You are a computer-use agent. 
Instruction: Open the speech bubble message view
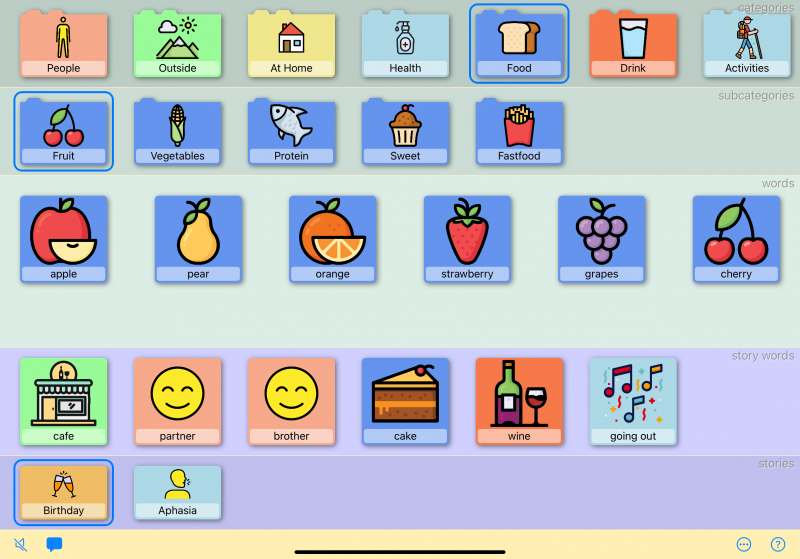(54, 544)
